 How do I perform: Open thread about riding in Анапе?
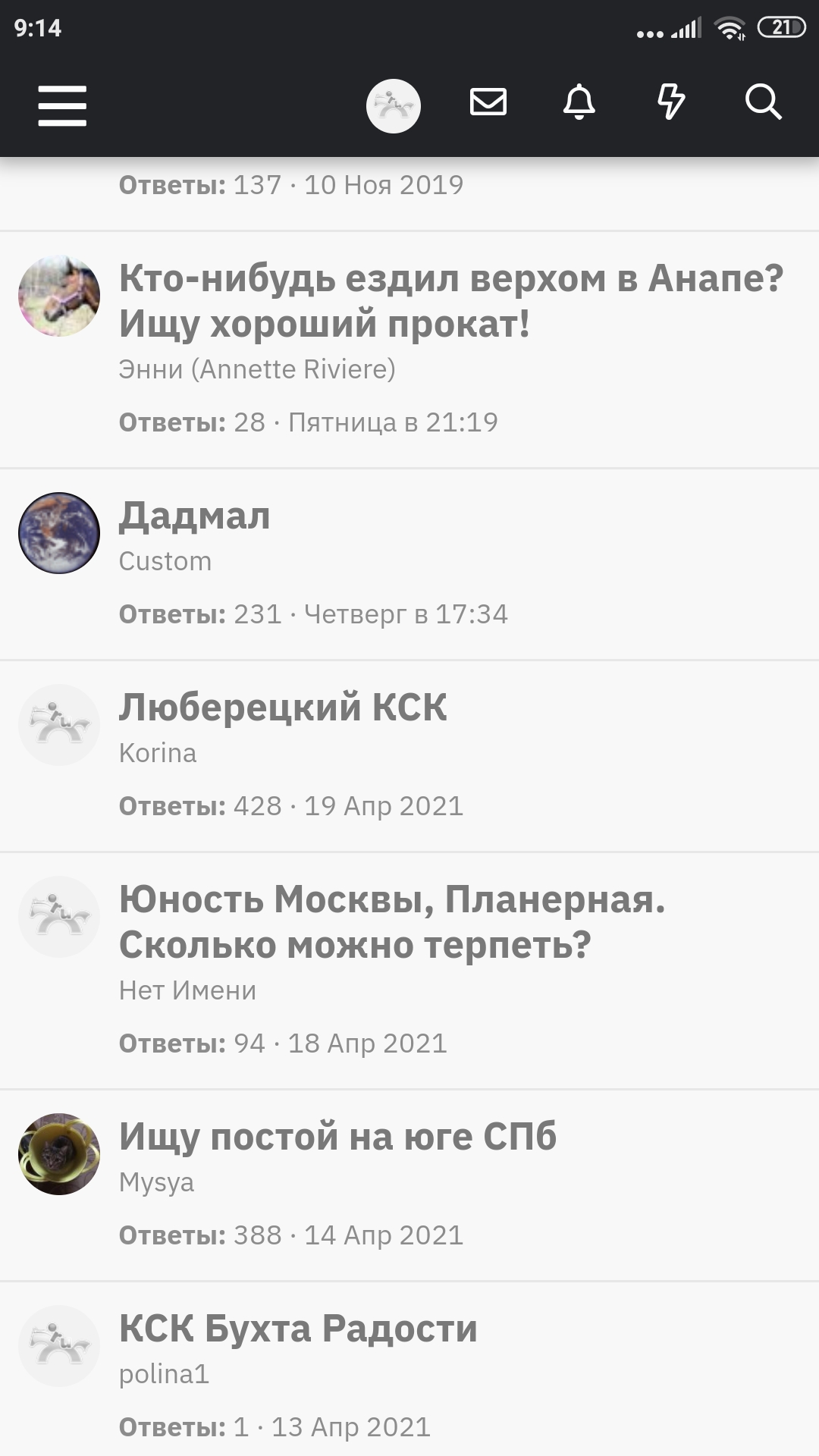coord(450,301)
